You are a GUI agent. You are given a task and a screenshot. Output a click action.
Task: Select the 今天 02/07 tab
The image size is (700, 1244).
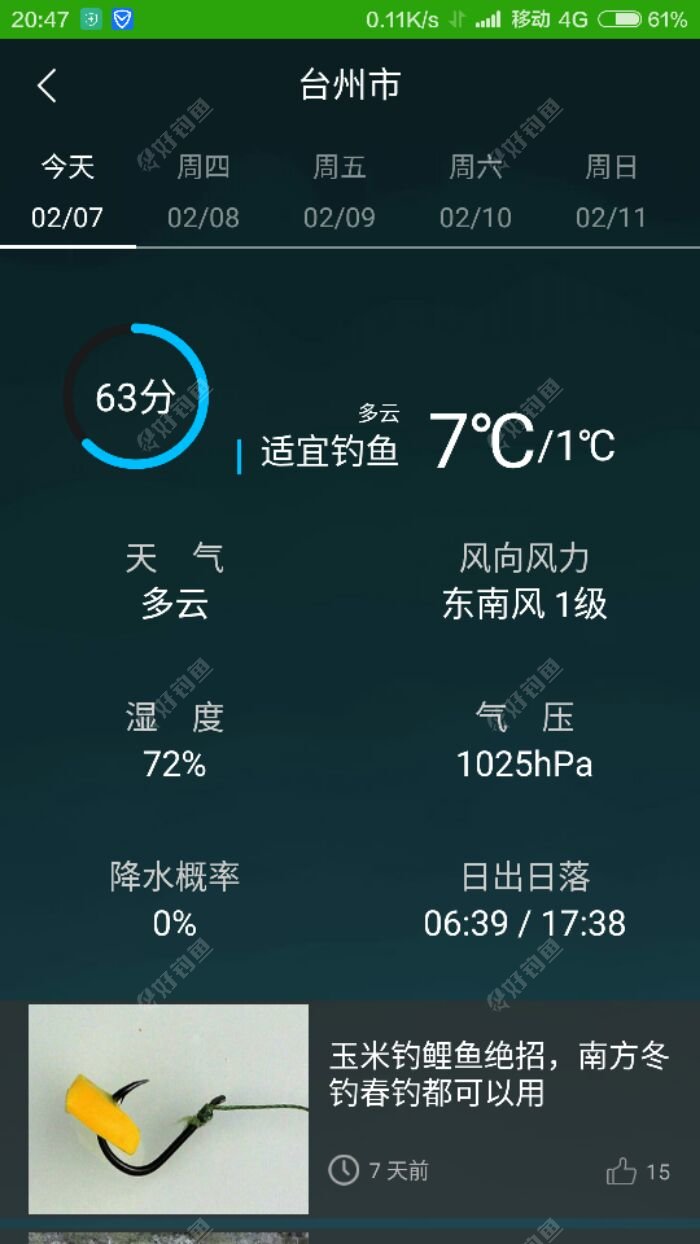click(68, 192)
